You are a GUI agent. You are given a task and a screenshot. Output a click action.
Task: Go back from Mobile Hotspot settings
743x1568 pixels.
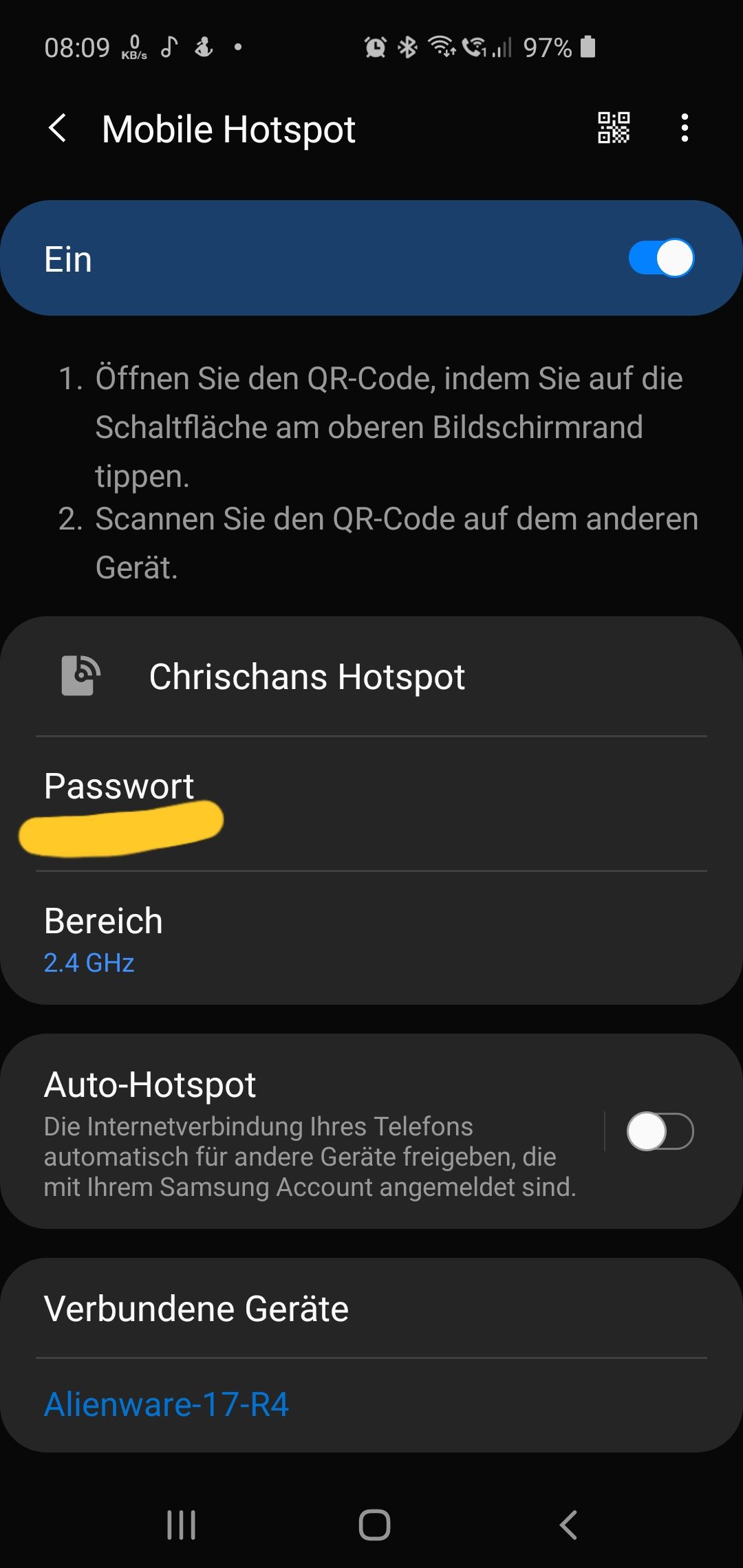(x=58, y=129)
